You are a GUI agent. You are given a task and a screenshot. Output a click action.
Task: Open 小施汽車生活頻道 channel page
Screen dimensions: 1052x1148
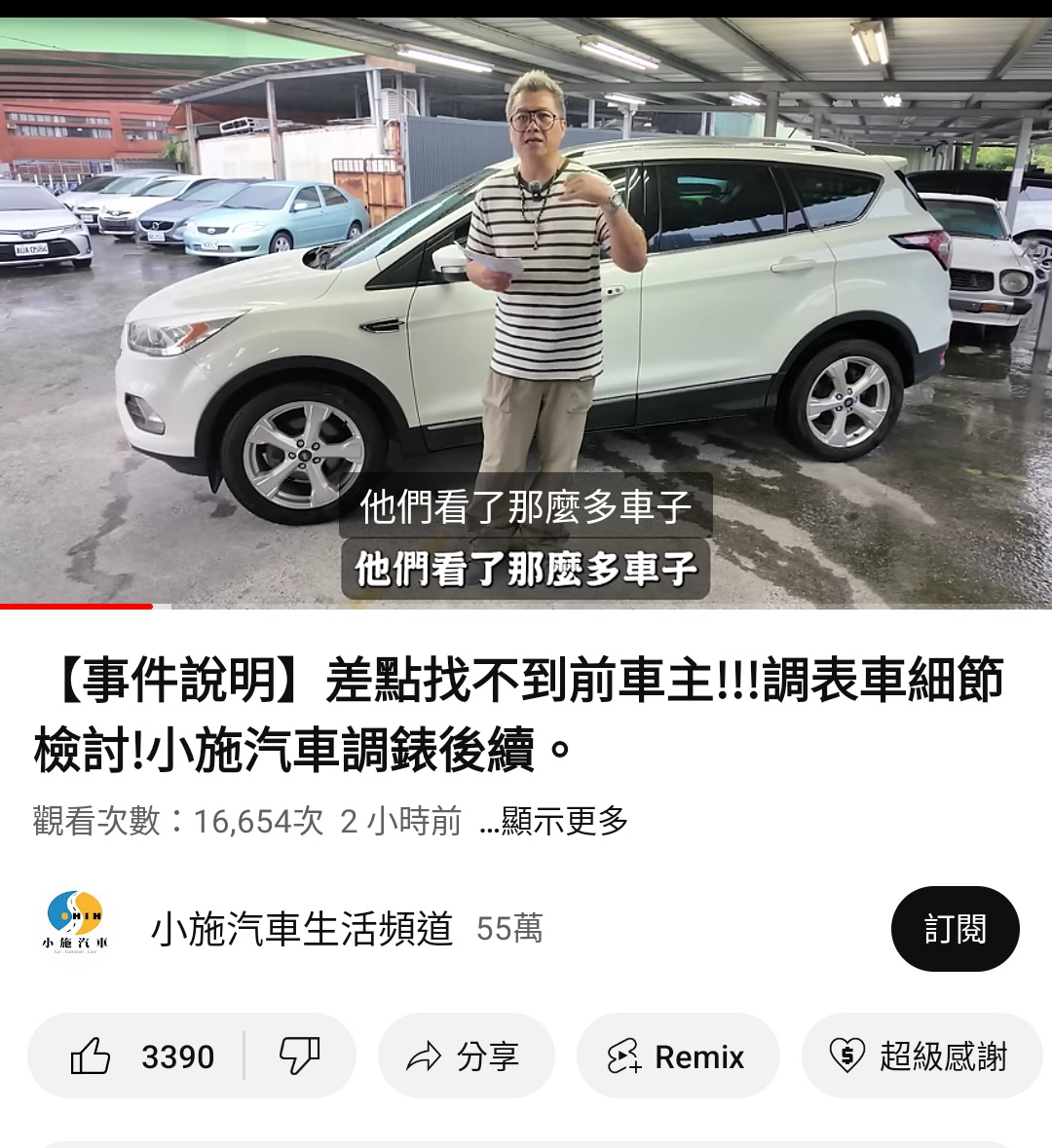coord(302,929)
